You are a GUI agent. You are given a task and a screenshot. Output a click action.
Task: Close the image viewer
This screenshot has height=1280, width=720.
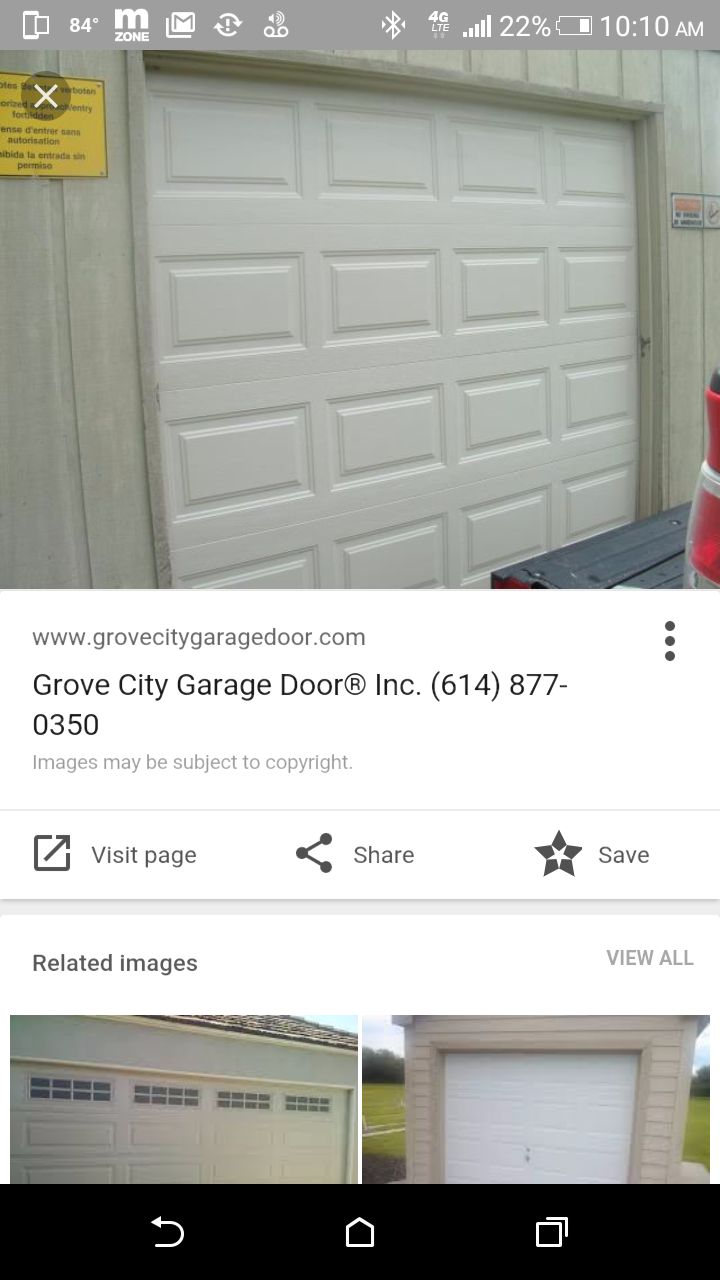coord(46,96)
